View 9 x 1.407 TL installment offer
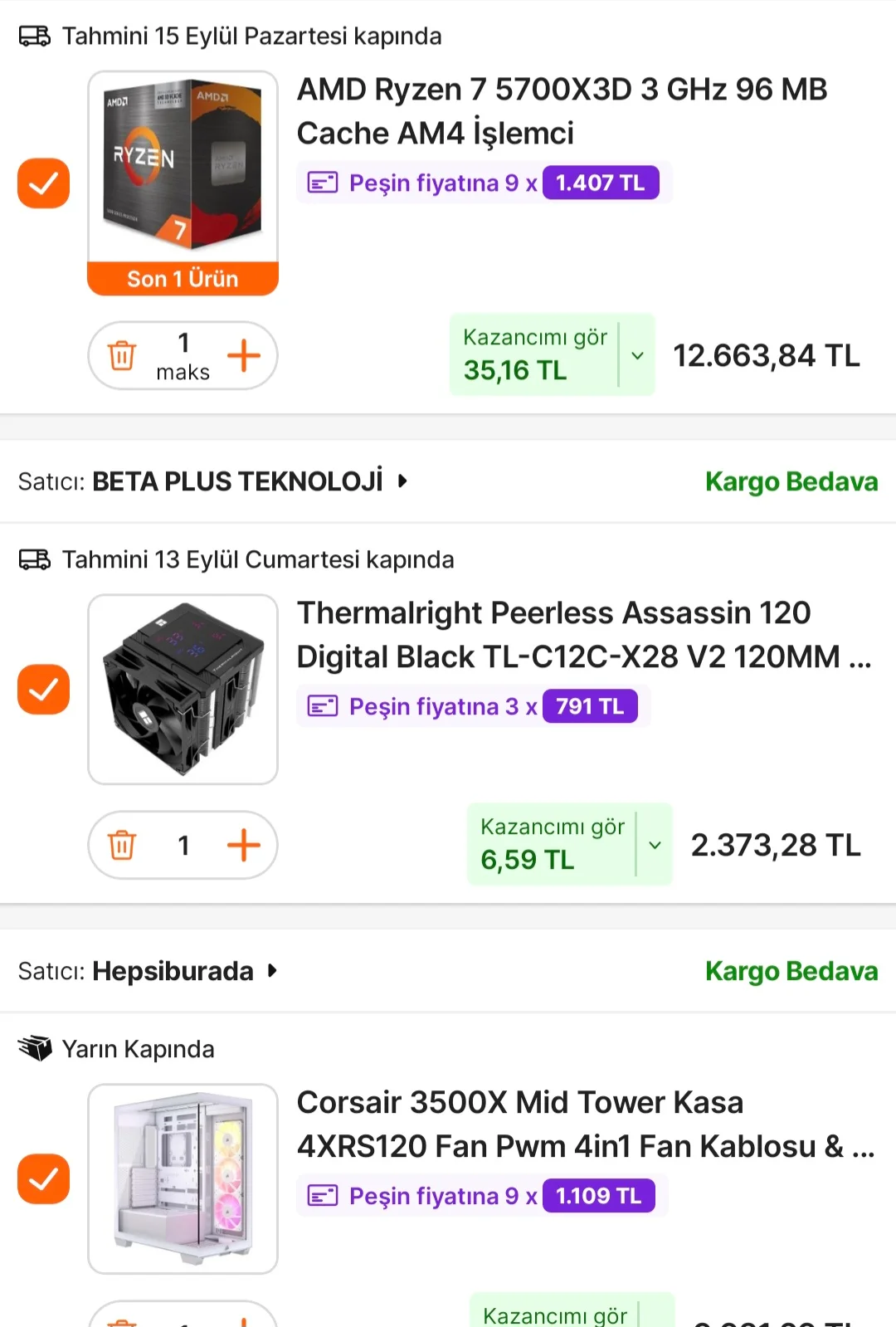896x1327 pixels. click(484, 183)
